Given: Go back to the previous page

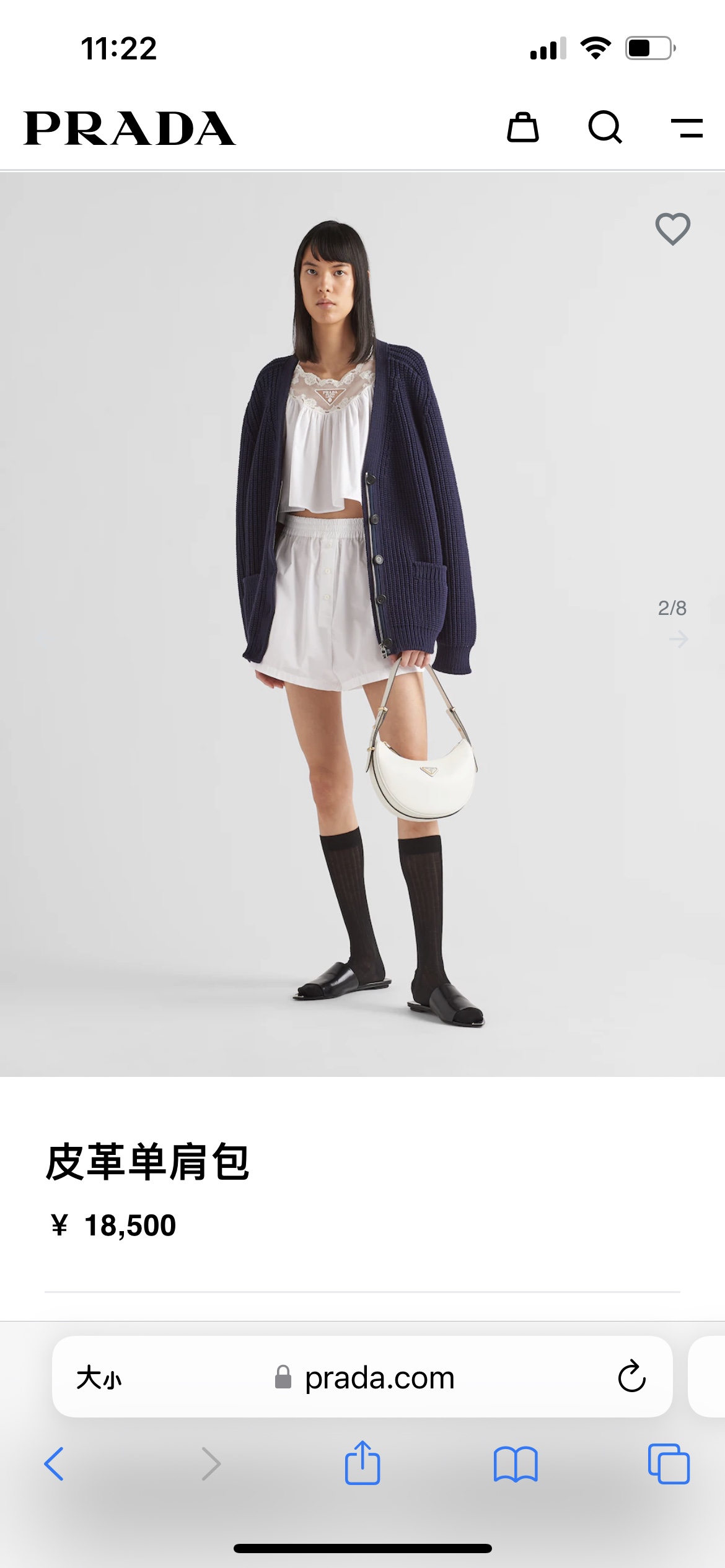Looking at the screenshot, I should (55, 1464).
